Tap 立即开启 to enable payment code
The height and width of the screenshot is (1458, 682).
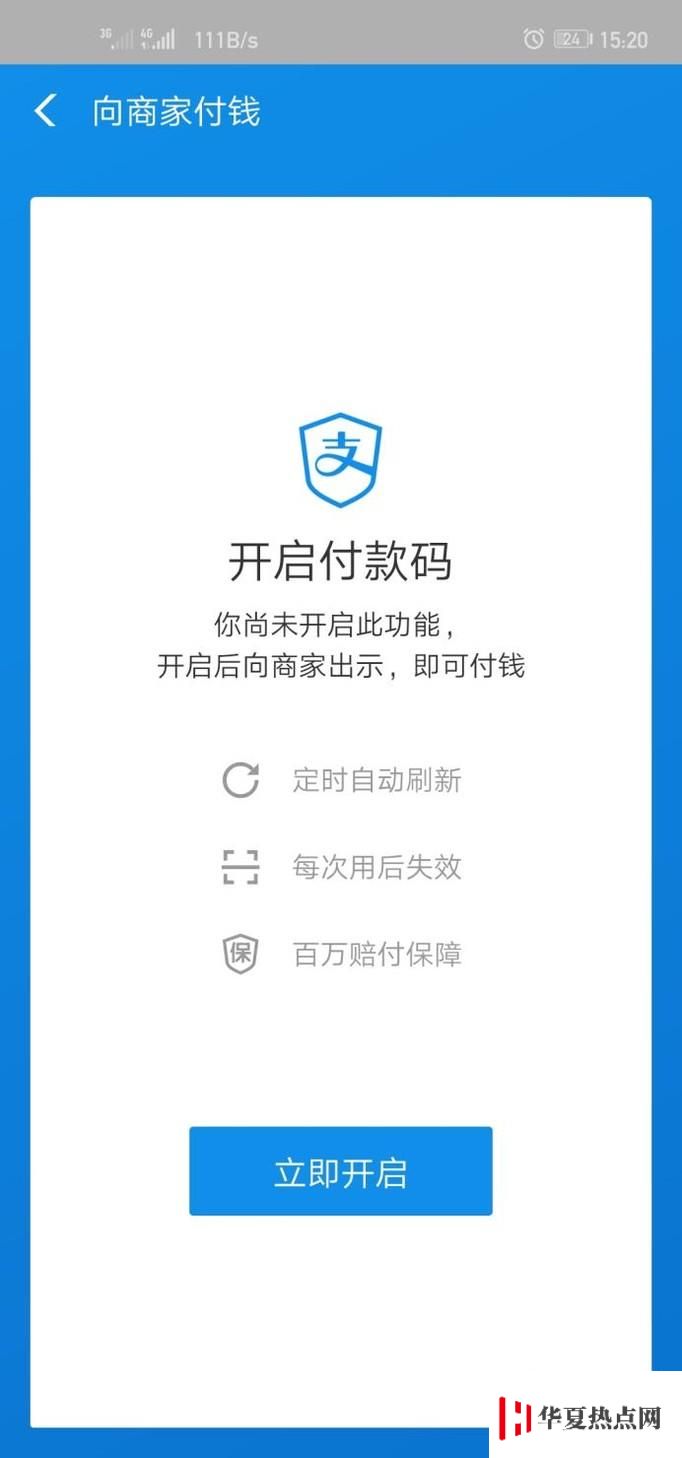(x=340, y=1171)
